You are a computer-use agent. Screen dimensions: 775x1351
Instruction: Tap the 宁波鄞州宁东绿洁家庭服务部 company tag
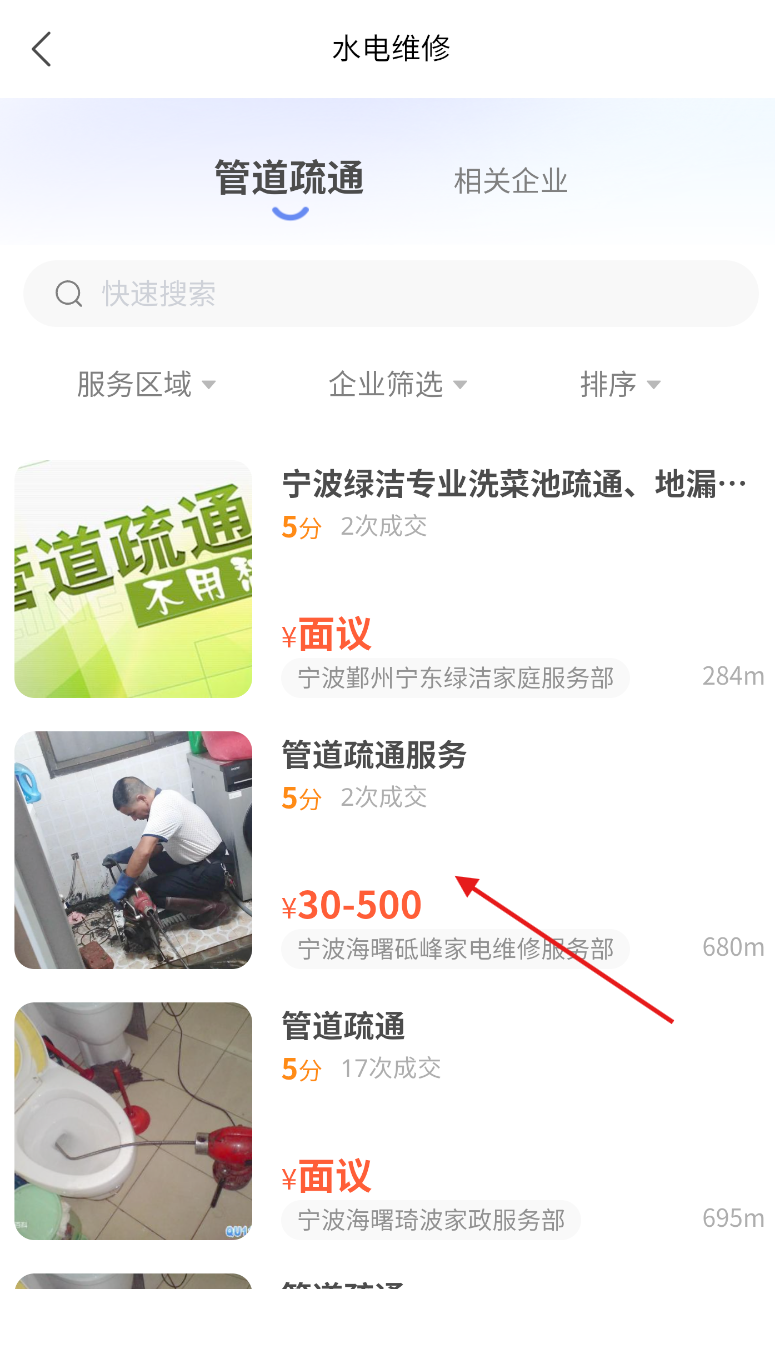(x=455, y=678)
